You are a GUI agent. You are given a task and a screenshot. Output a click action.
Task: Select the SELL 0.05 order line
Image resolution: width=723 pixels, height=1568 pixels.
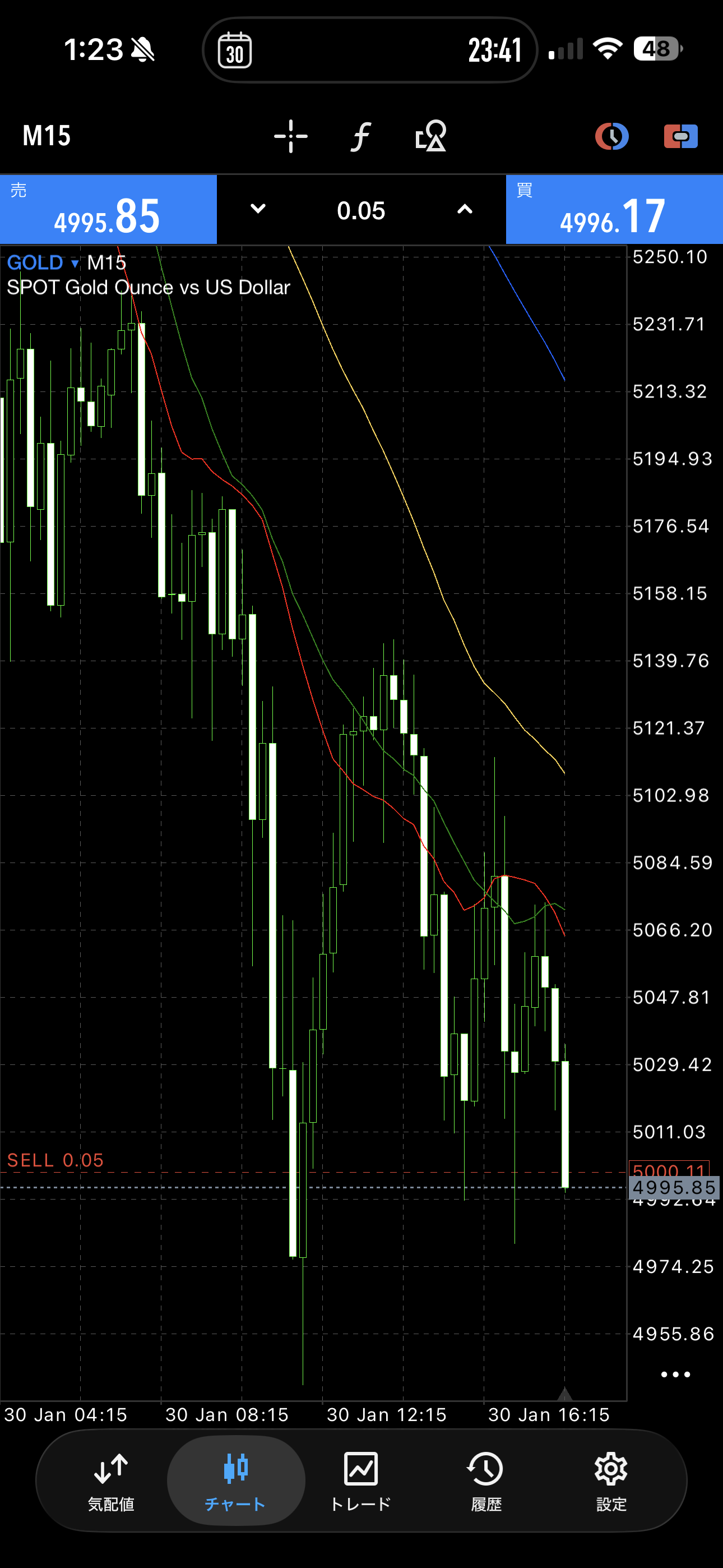tap(56, 1161)
